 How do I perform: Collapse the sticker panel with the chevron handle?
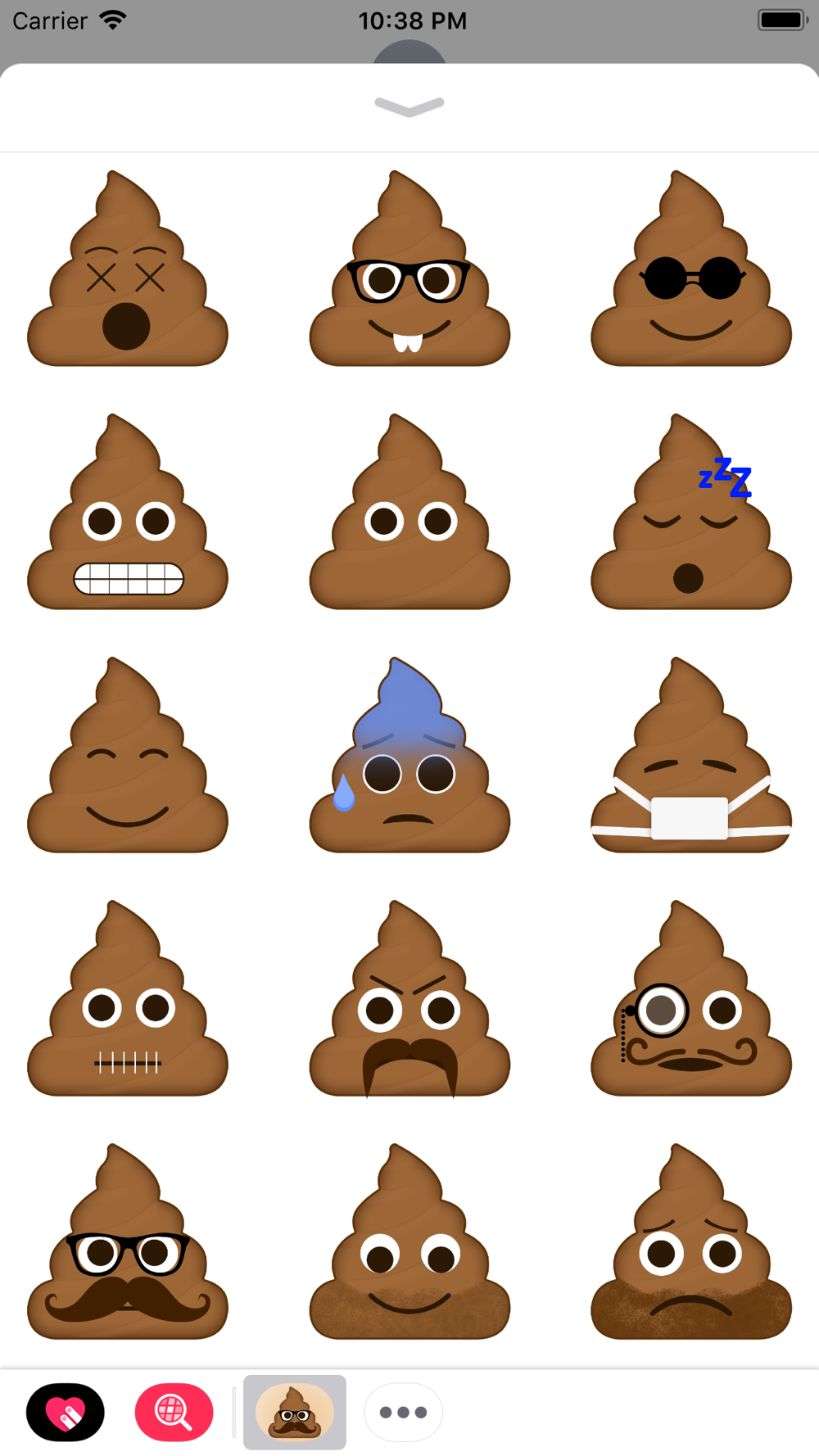[x=409, y=106]
